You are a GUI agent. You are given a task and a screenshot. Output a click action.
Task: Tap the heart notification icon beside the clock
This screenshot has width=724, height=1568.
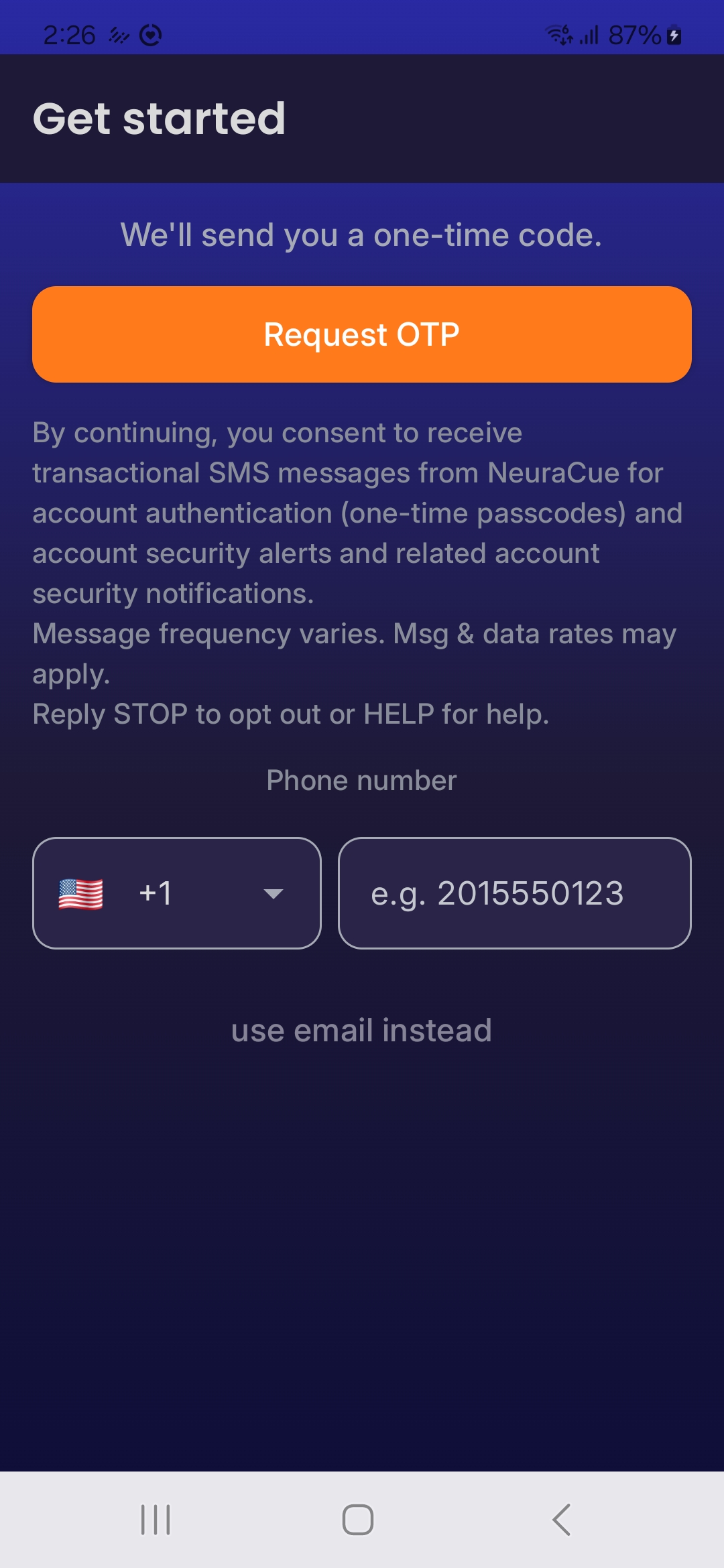[x=150, y=35]
